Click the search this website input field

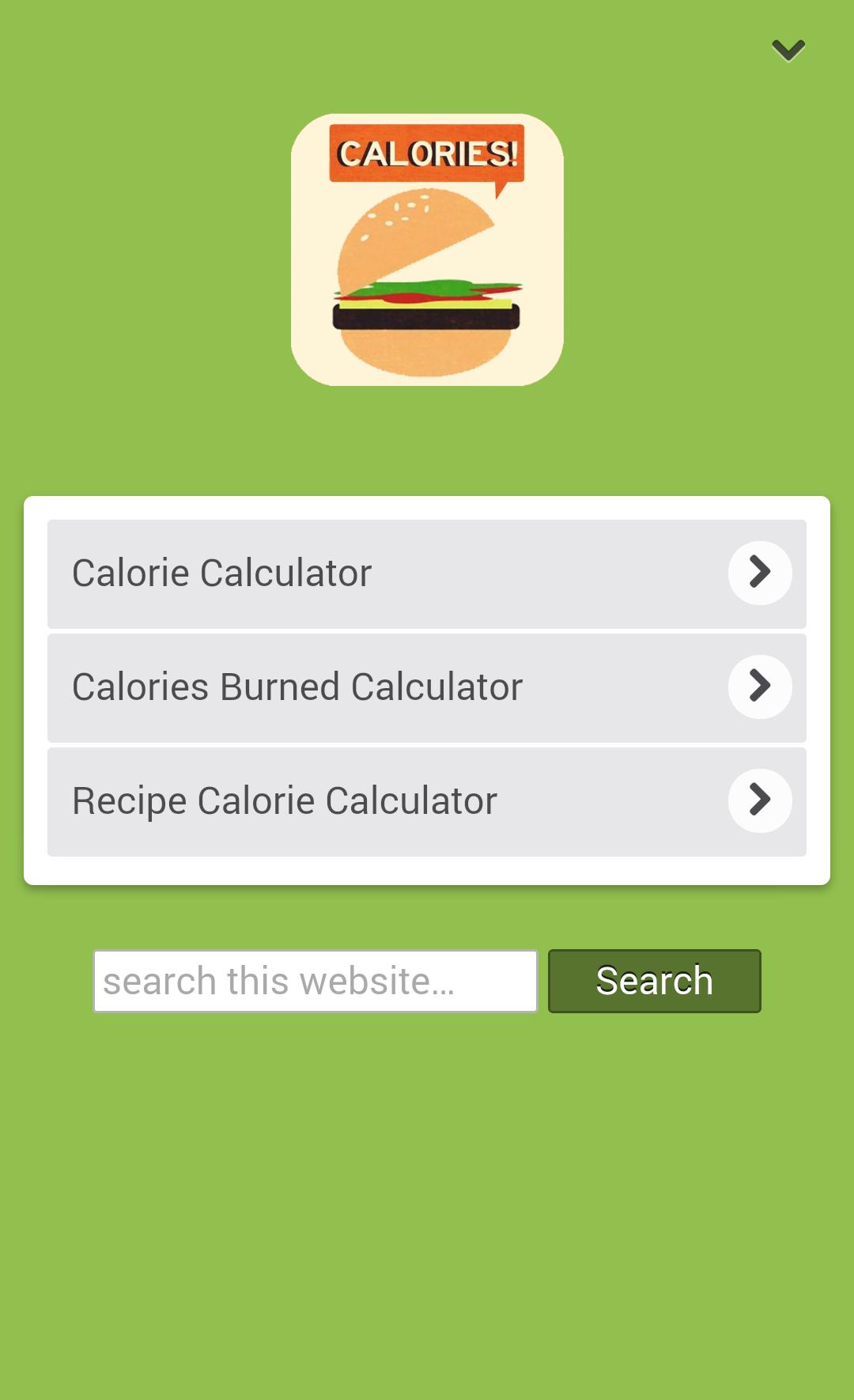pos(315,981)
